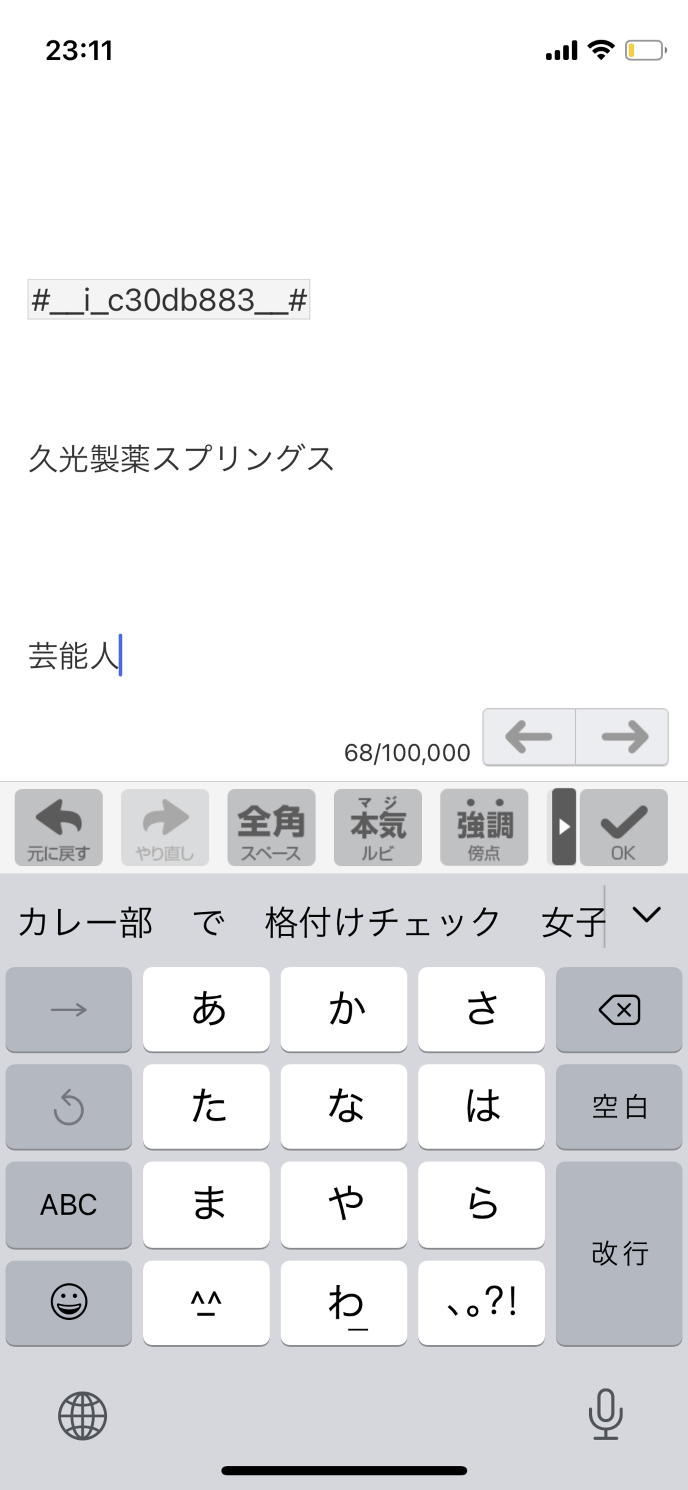Apply emphasis dots with 傍点
688x1490 pixels.
pos(484,827)
